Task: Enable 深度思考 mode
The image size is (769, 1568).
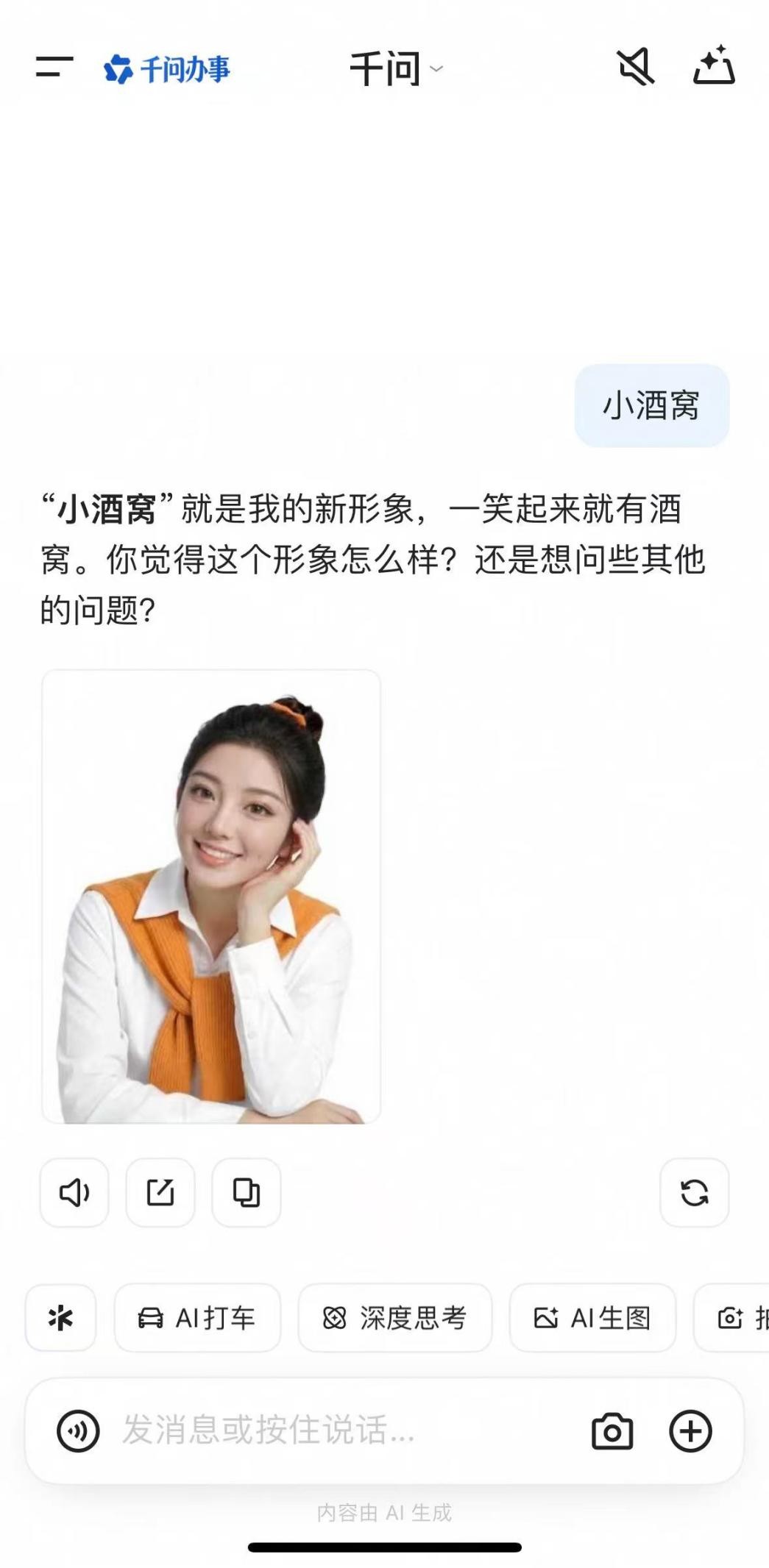Action: [394, 1317]
